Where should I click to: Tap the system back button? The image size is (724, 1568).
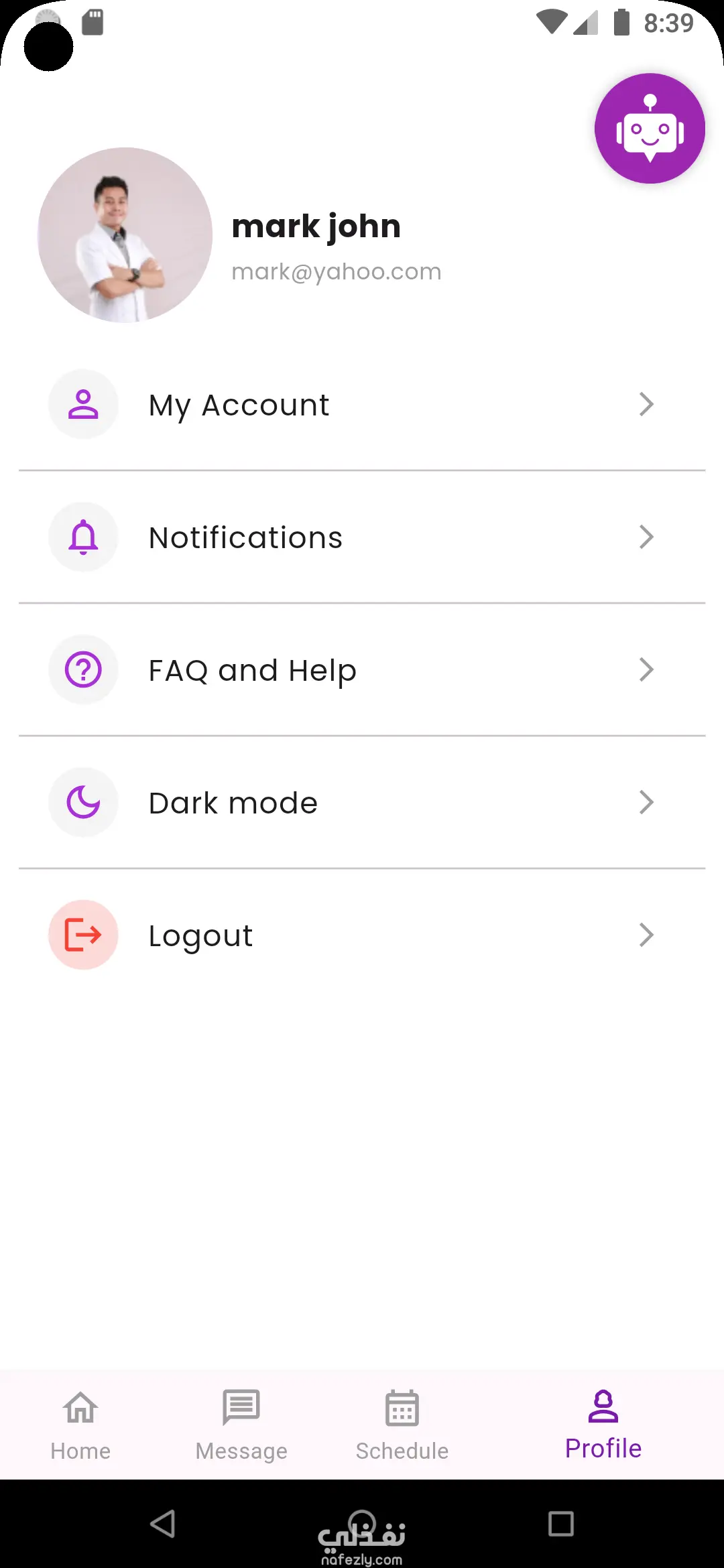(163, 1524)
